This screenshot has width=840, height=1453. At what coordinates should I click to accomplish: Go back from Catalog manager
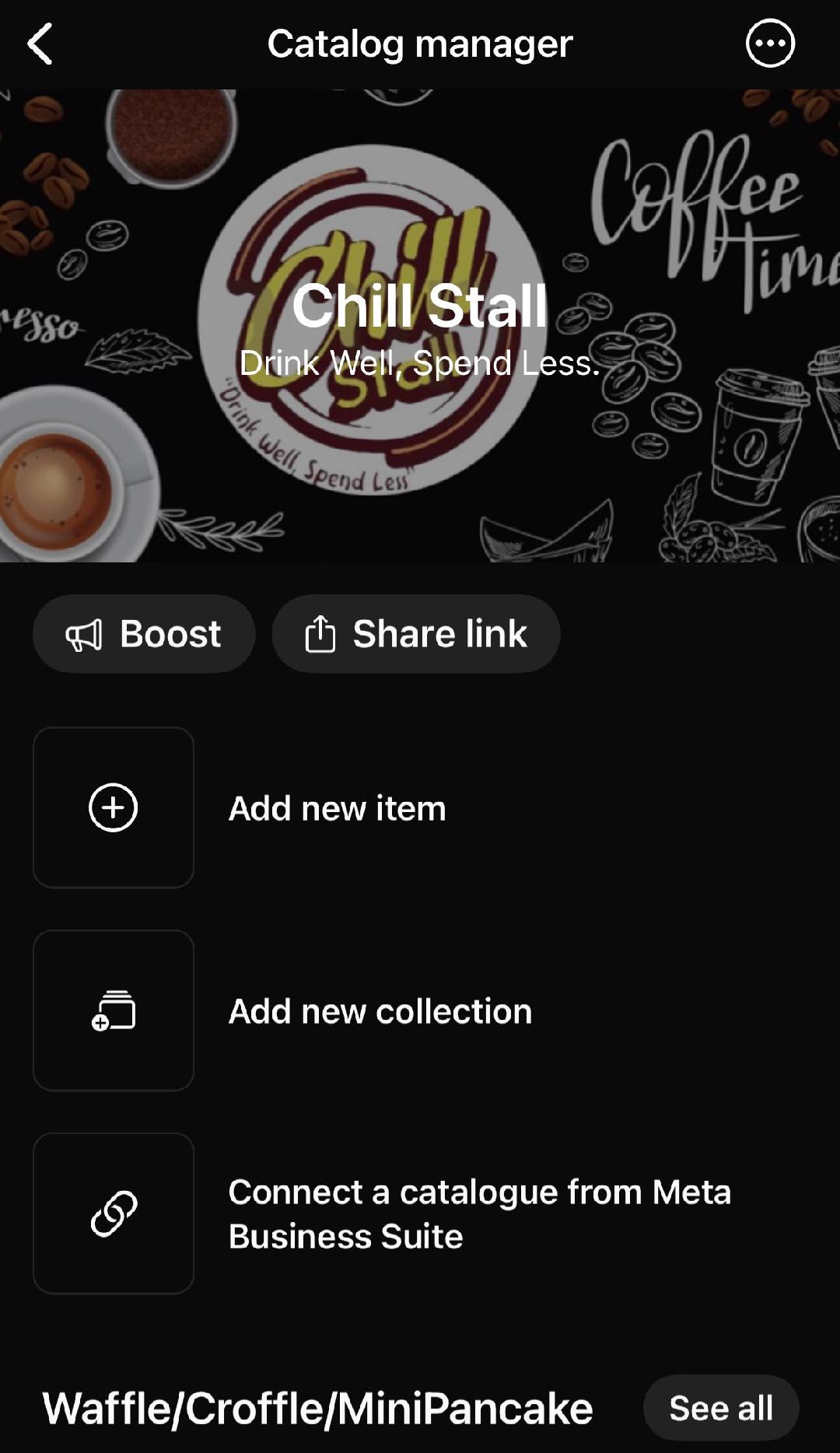tap(40, 44)
